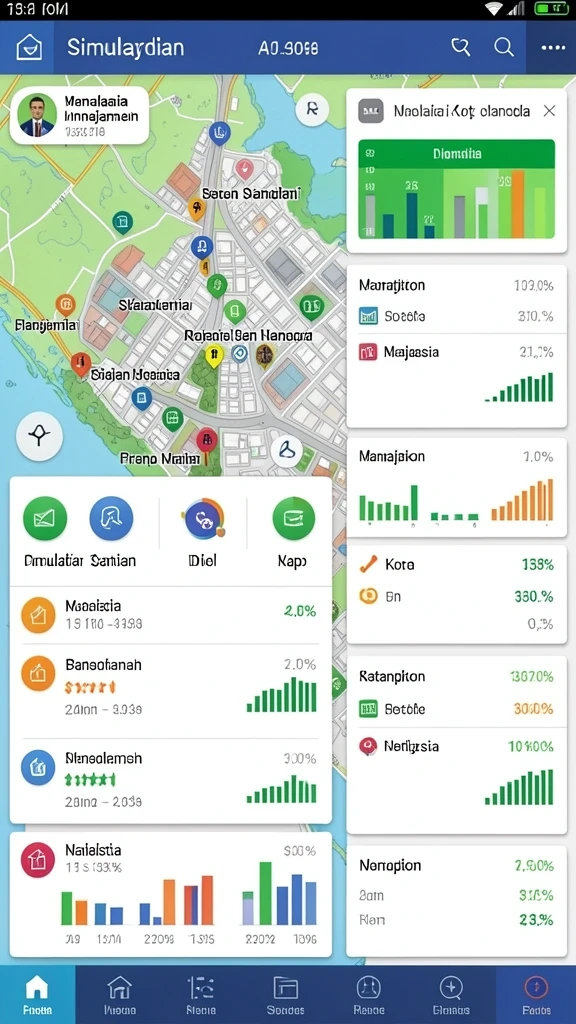Open the profile card with the man's photo
576x1024 pixels.
[x=80, y=116]
